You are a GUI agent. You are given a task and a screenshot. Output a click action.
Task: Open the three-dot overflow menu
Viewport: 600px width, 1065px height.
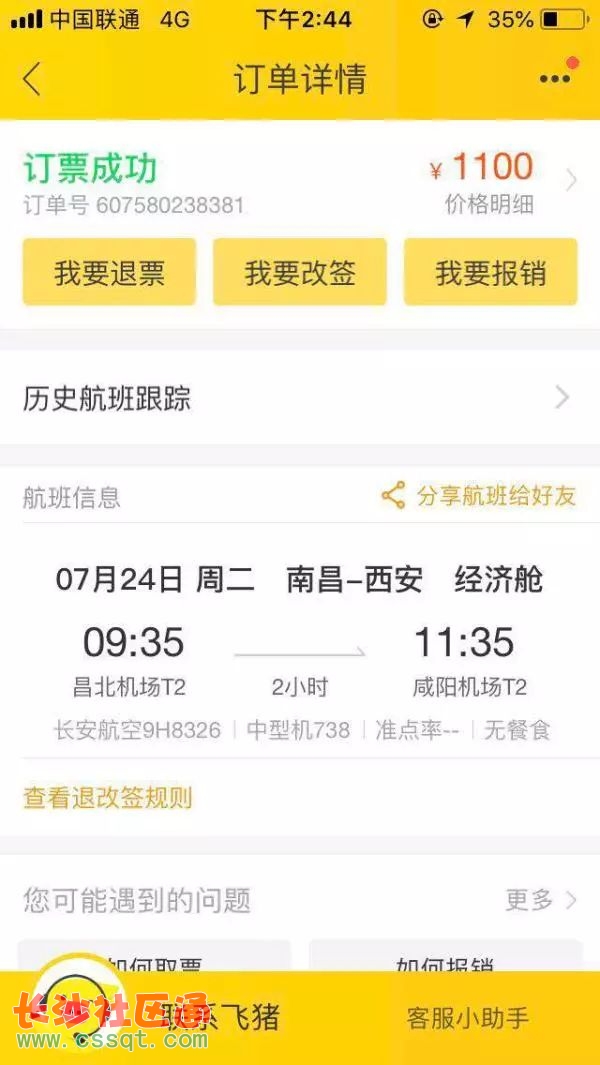click(x=555, y=79)
